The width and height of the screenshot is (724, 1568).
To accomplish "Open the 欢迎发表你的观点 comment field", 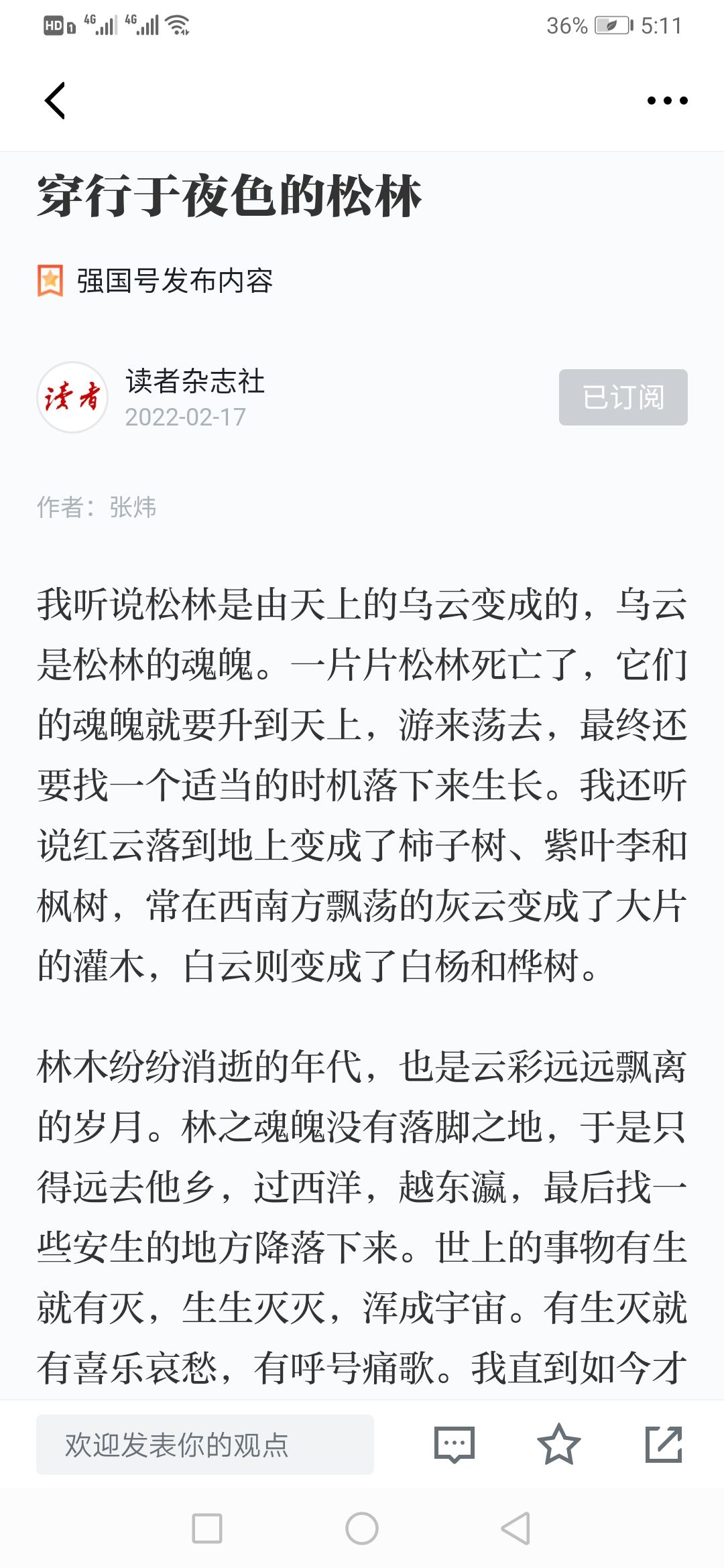I will [204, 1444].
